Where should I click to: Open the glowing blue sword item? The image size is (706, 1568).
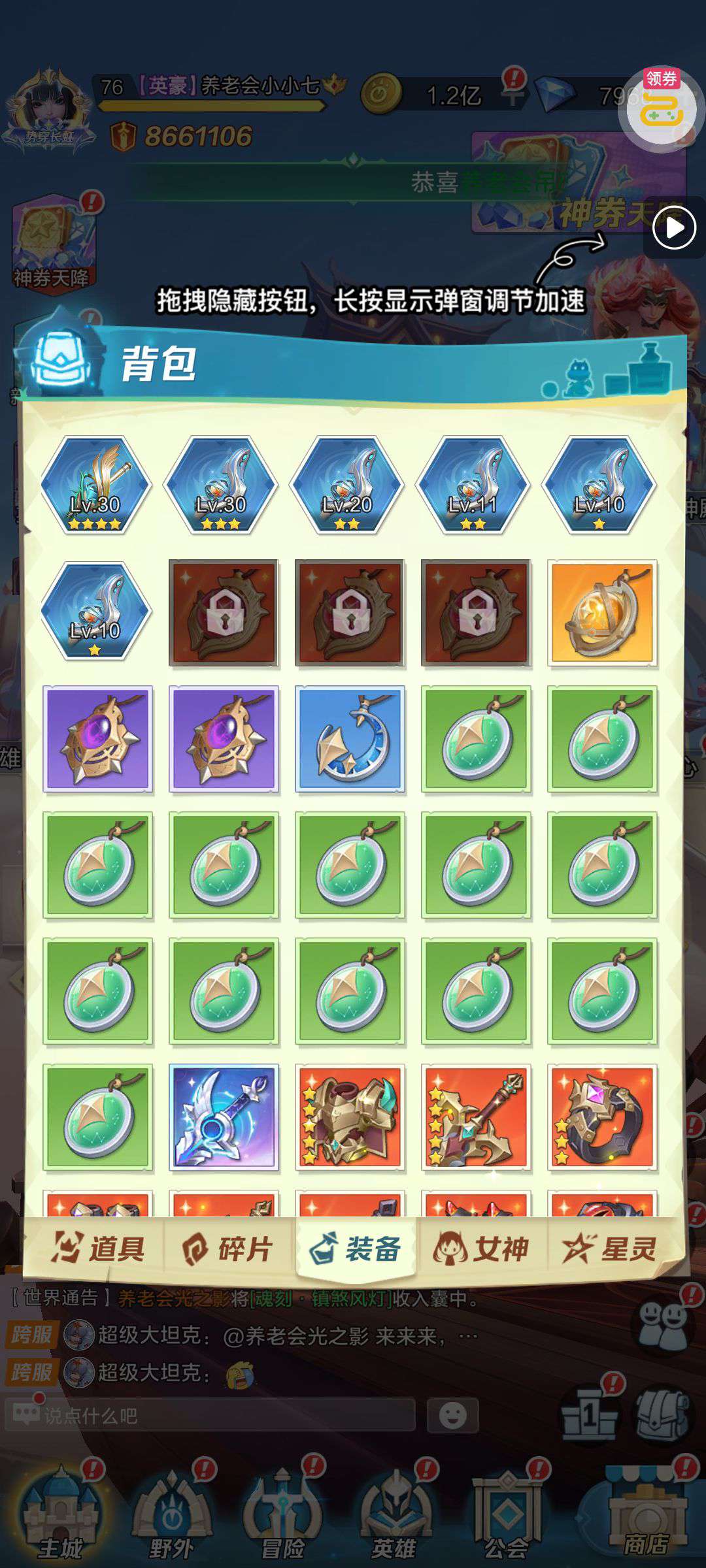click(x=224, y=1117)
